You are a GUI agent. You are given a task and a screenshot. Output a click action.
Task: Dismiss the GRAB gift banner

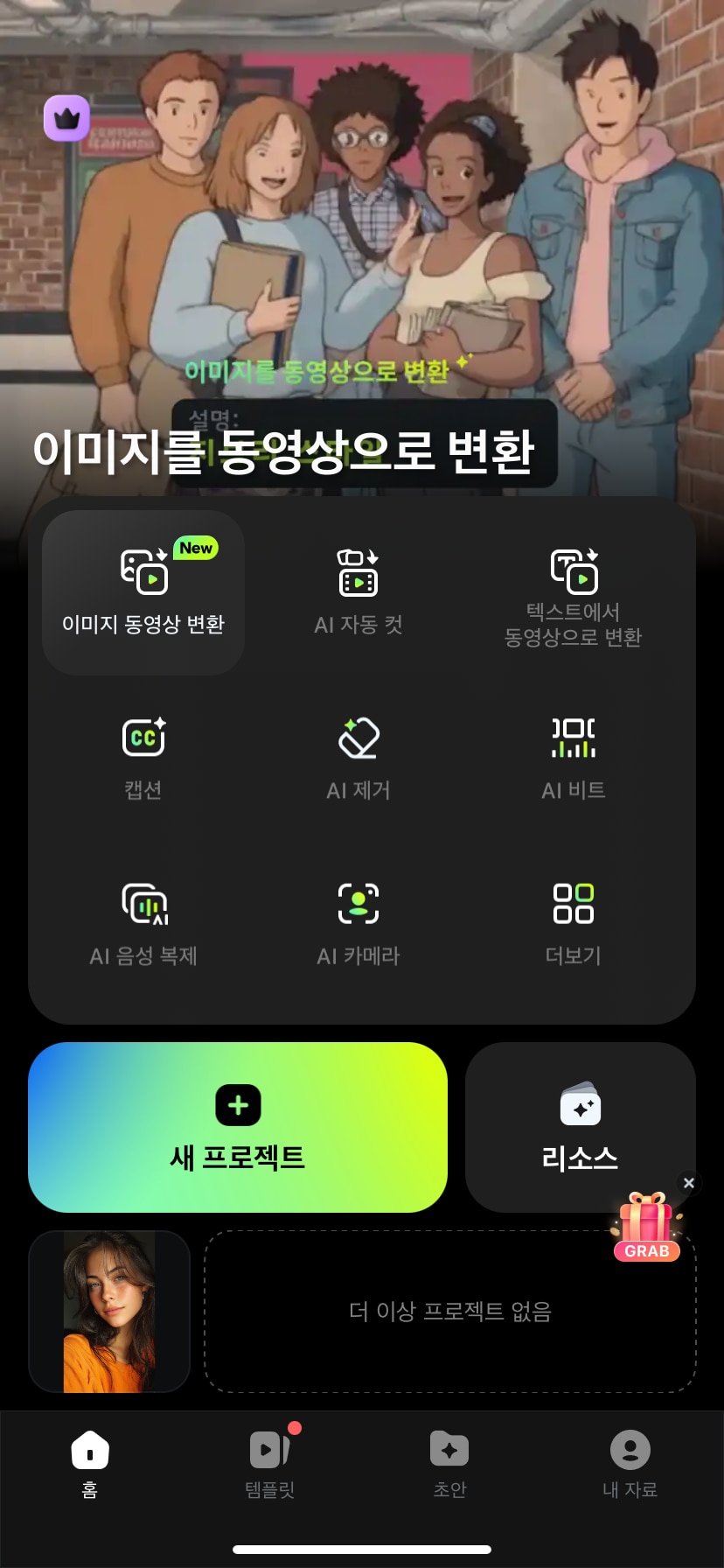689,1183
